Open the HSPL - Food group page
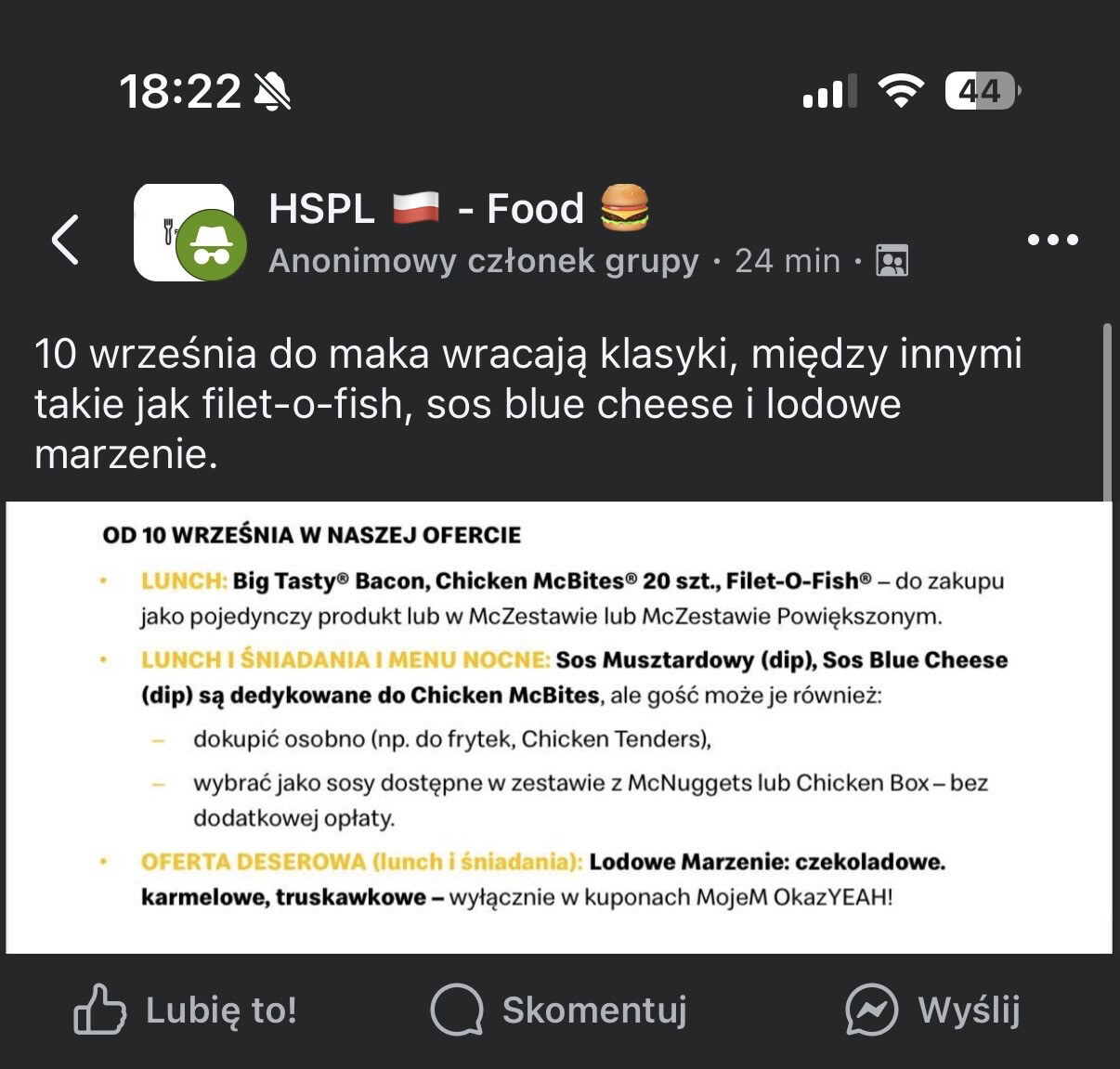This screenshot has height=1069, width=1120. tap(458, 208)
